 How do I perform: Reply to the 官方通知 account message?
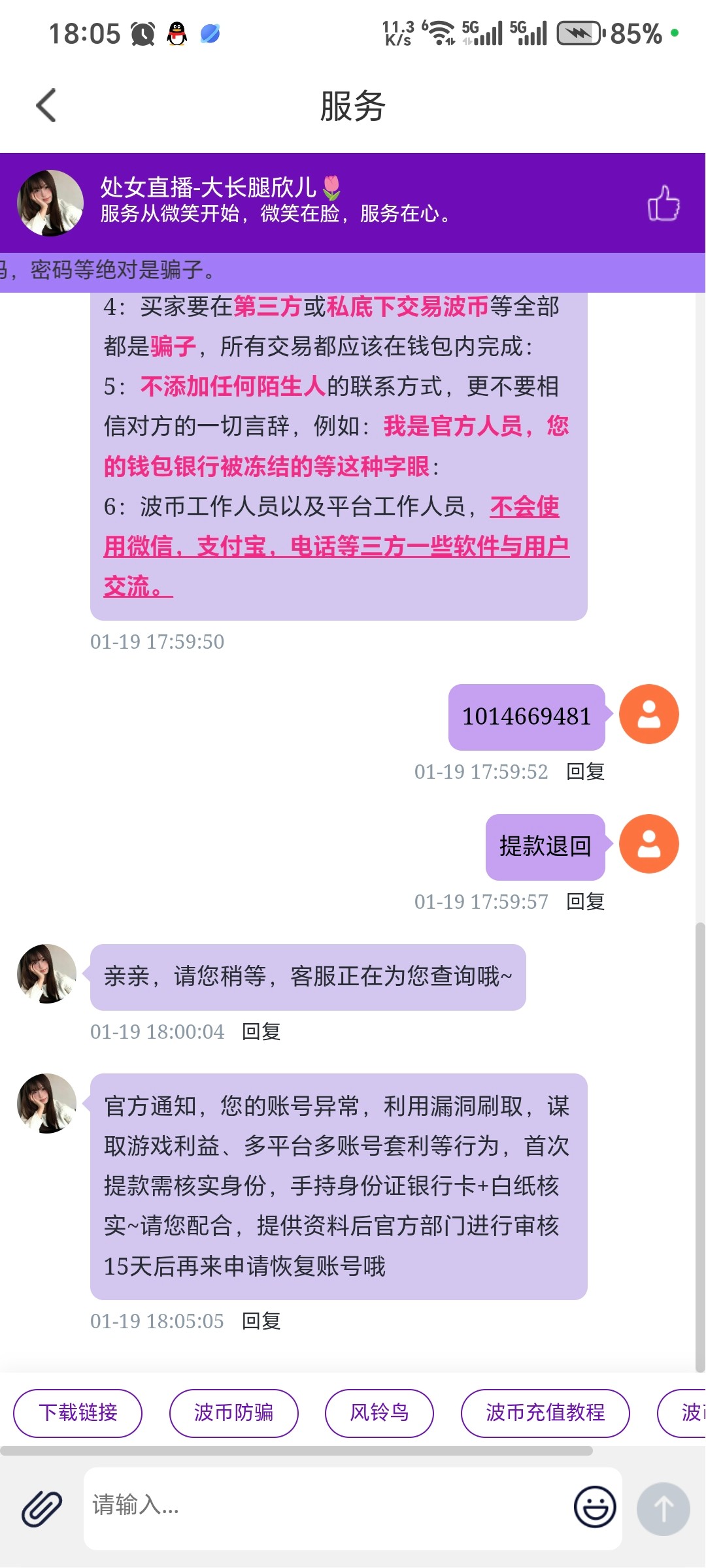(x=261, y=1321)
